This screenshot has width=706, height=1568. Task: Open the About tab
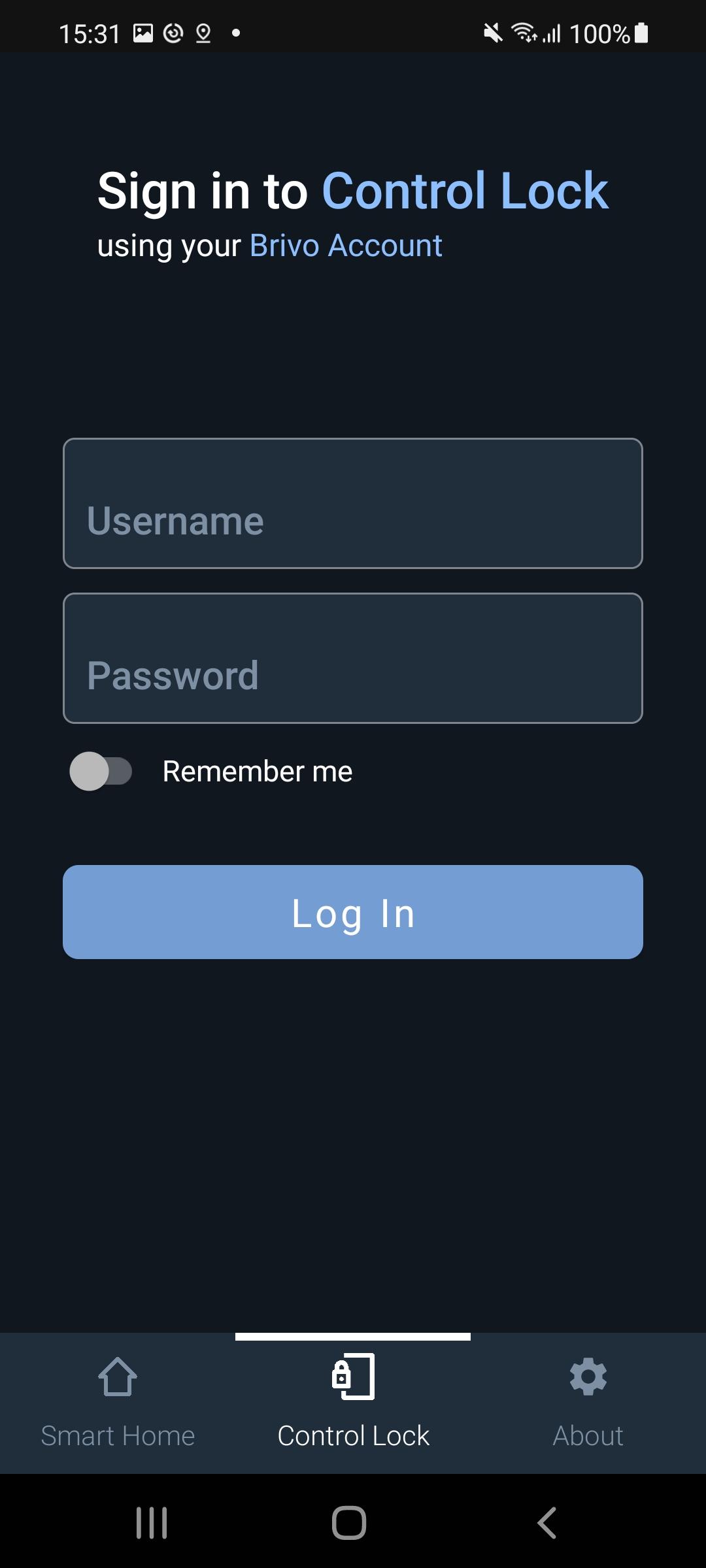point(588,1403)
